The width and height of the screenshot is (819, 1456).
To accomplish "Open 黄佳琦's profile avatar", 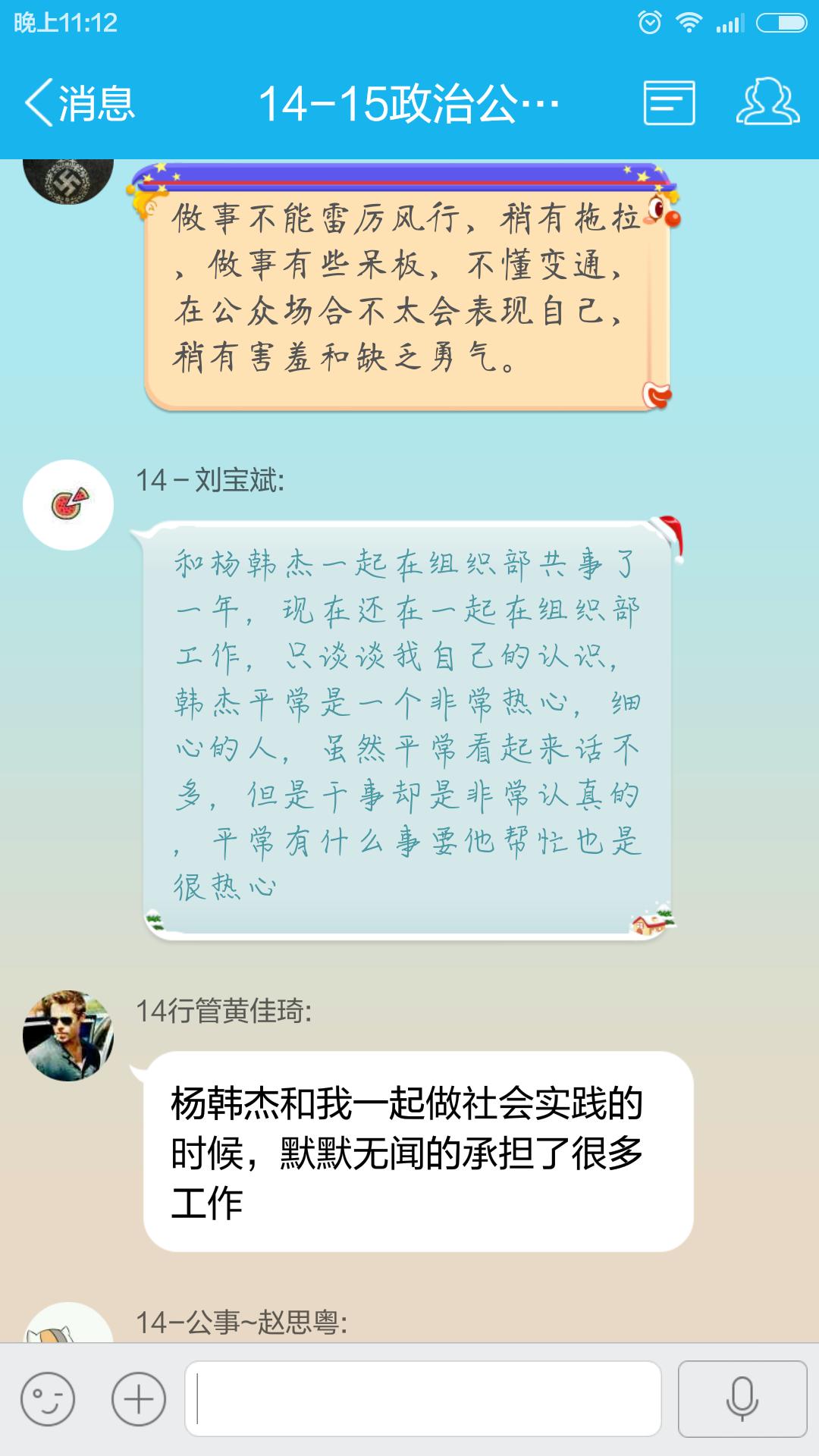I will coord(68,1036).
